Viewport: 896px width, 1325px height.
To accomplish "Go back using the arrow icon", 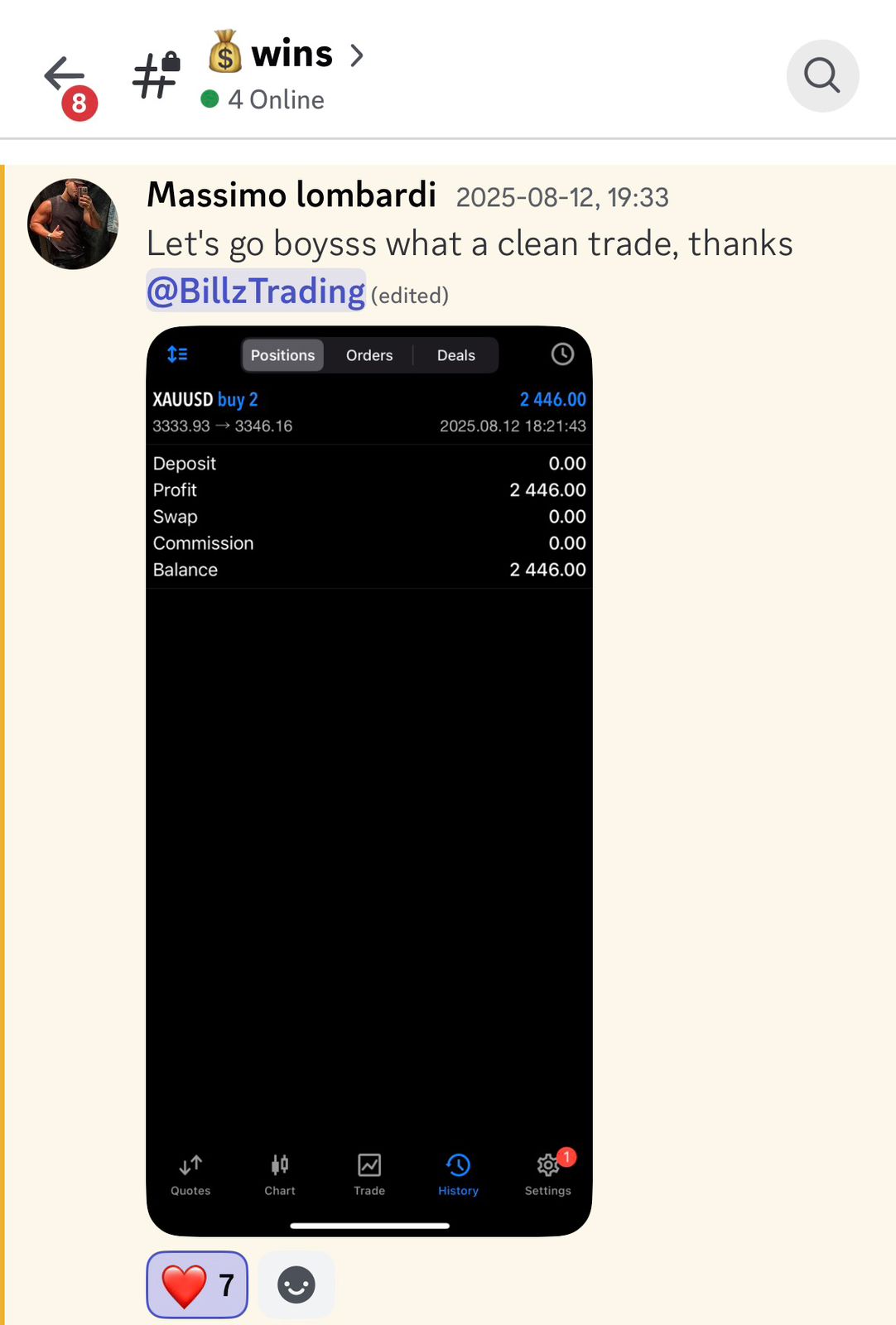I will 65,76.
